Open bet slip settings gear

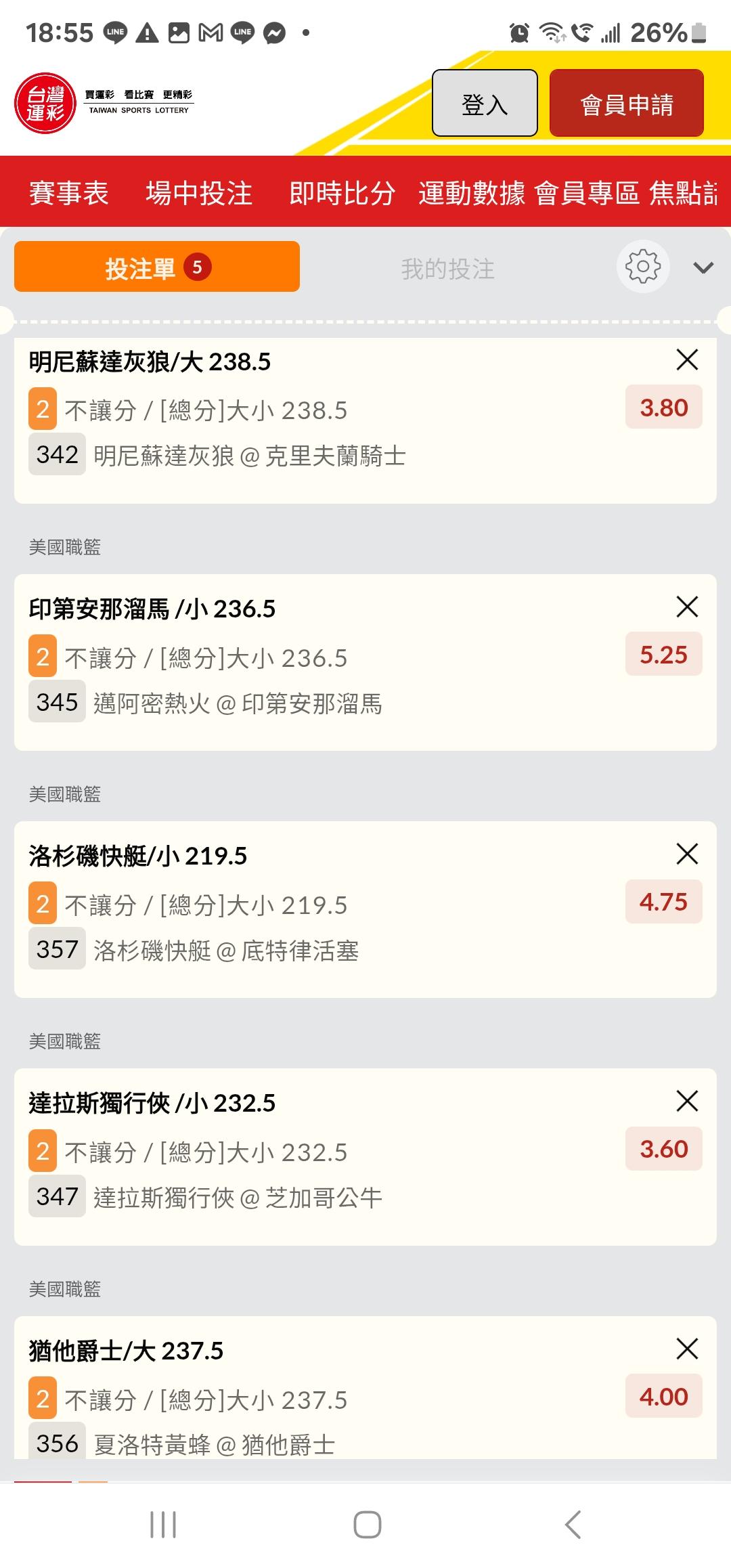click(643, 267)
